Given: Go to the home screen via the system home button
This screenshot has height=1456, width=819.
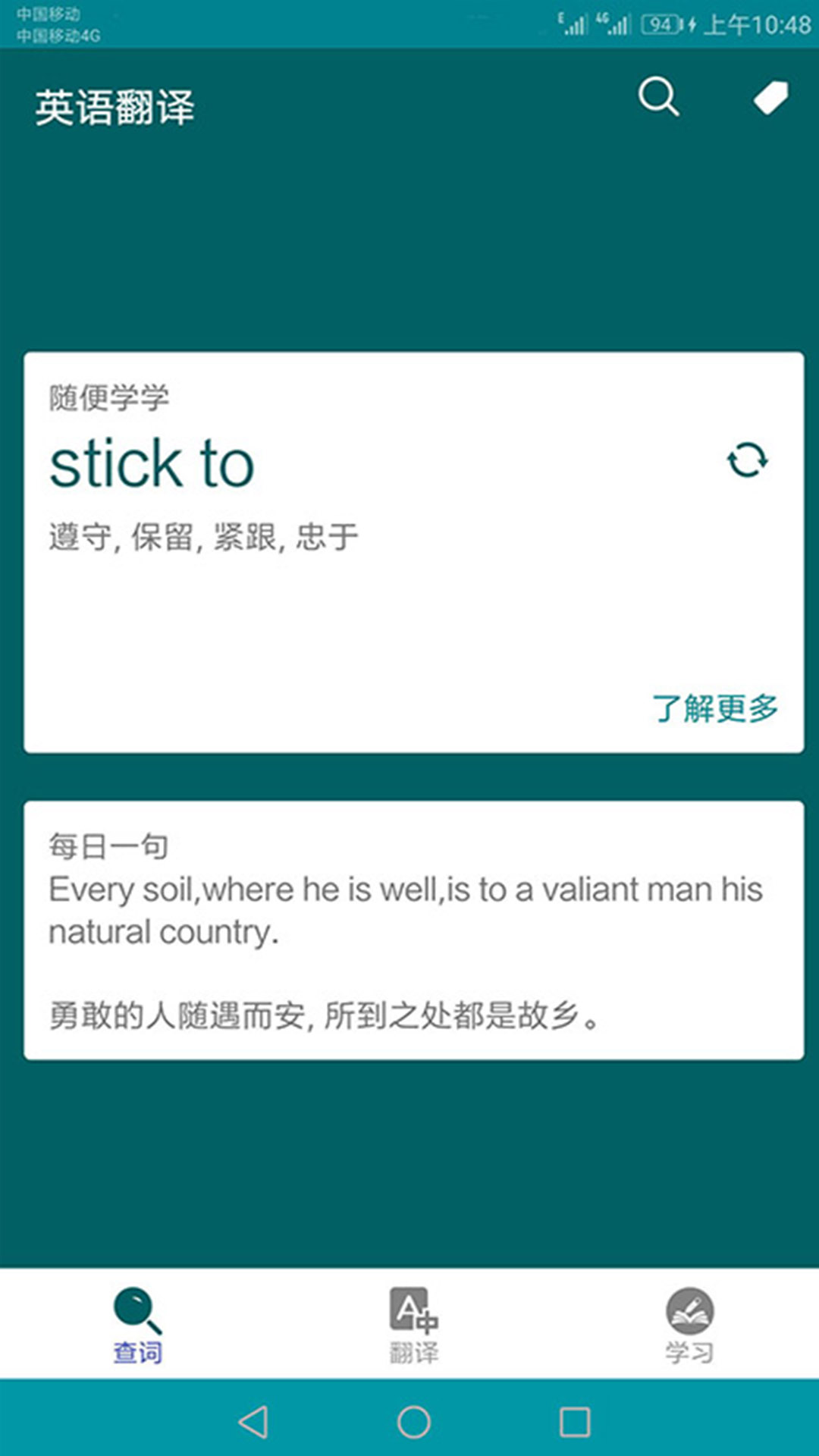Looking at the screenshot, I should 413,1422.
